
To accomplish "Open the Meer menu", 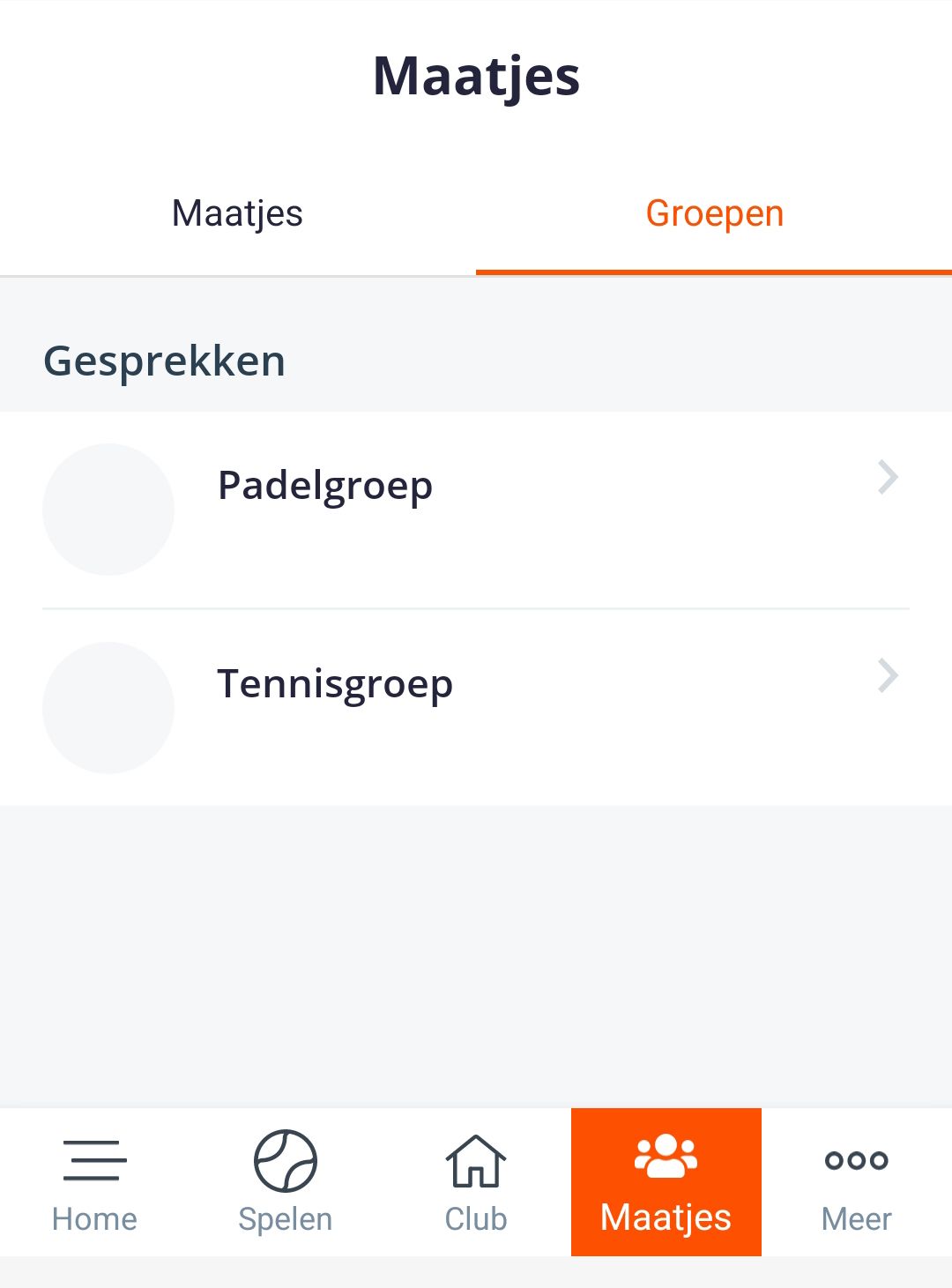I will [857, 1182].
